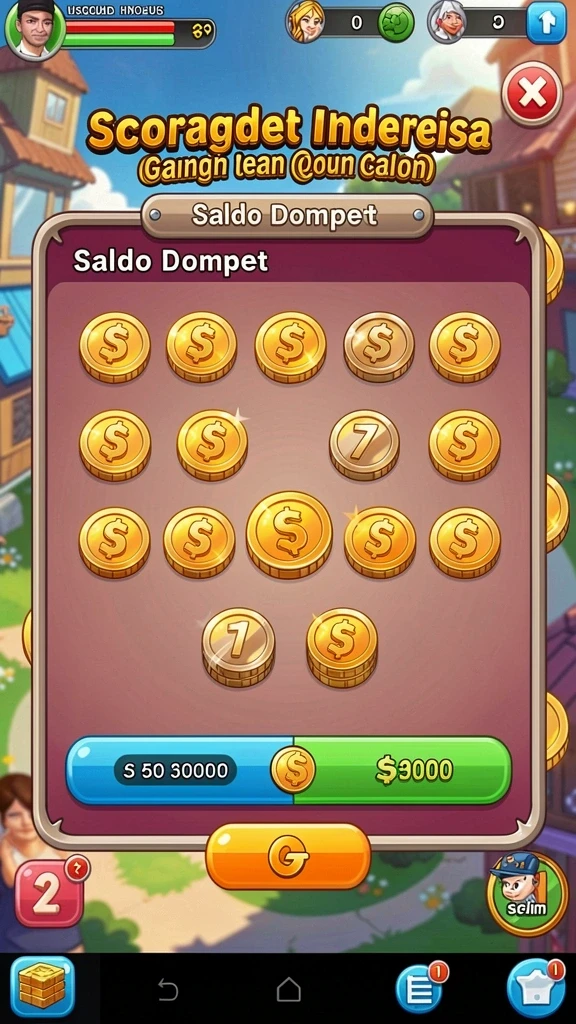Open the task list icon with badge
The height and width of the screenshot is (1024, 576).
coord(420,988)
